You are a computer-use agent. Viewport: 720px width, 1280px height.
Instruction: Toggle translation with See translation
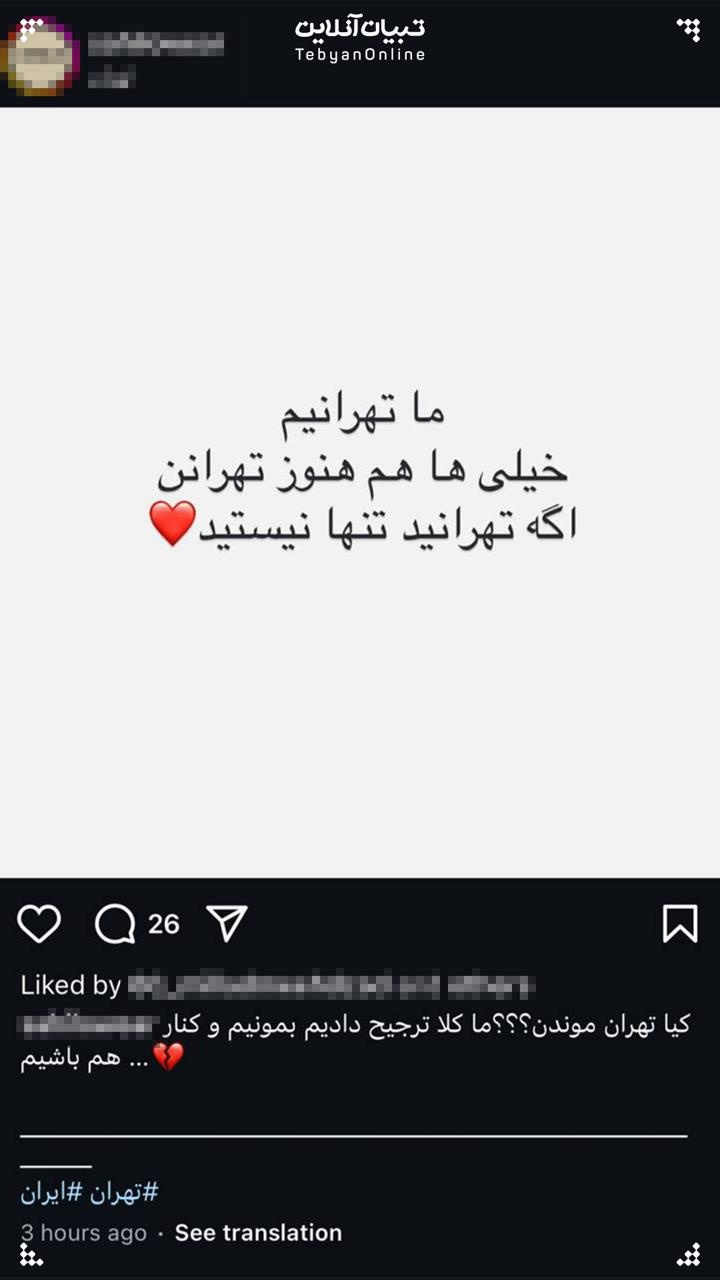pos(256,1233)
